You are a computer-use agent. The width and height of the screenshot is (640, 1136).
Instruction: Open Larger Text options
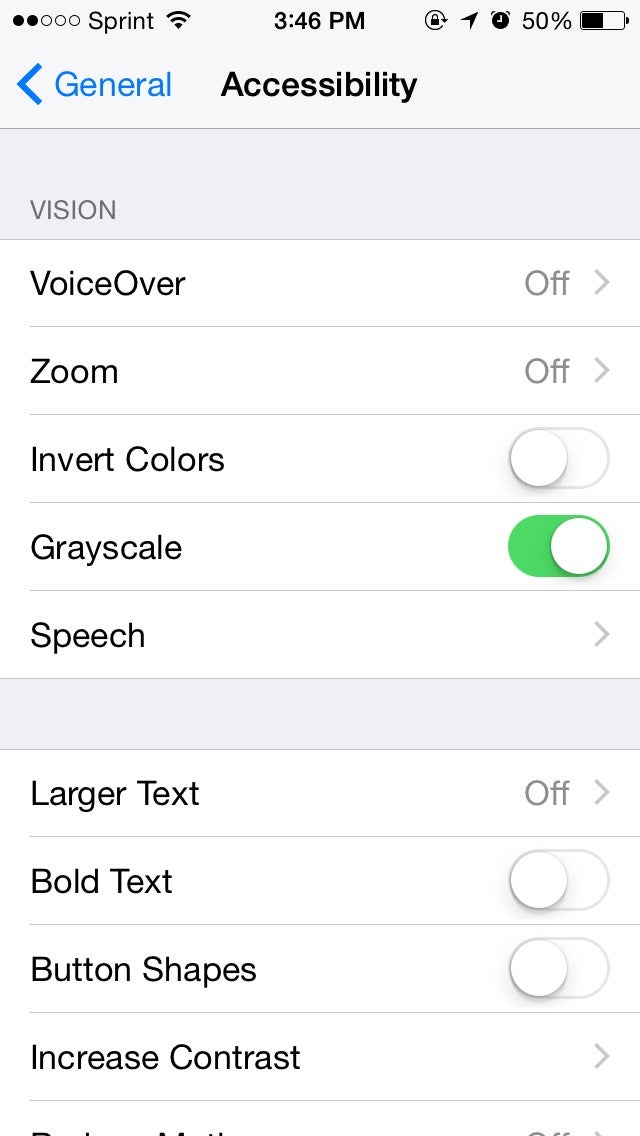(x=320, y=793)
